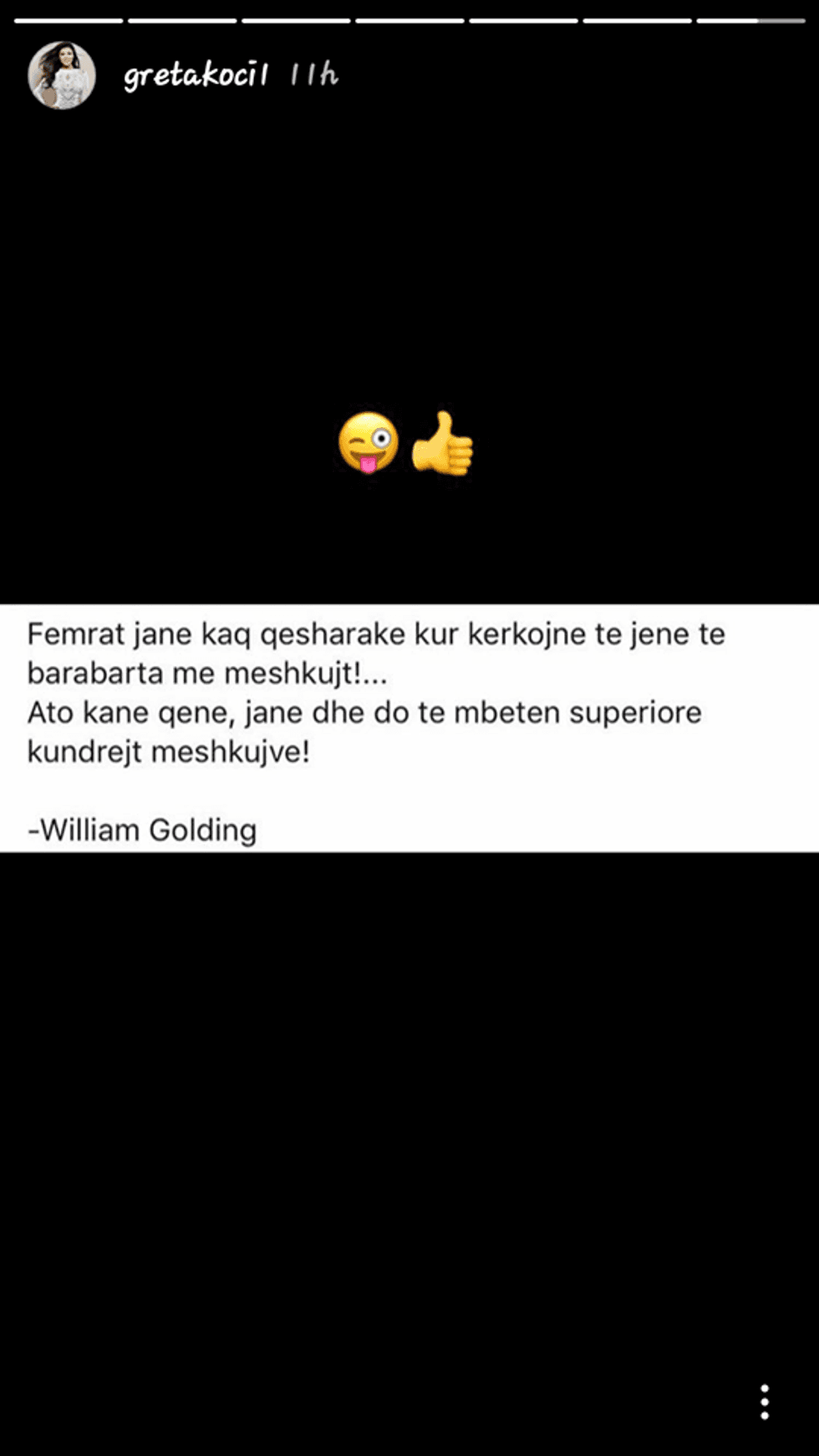
Task: Tap the gretakoci1 username
Action: click(196, 75)
